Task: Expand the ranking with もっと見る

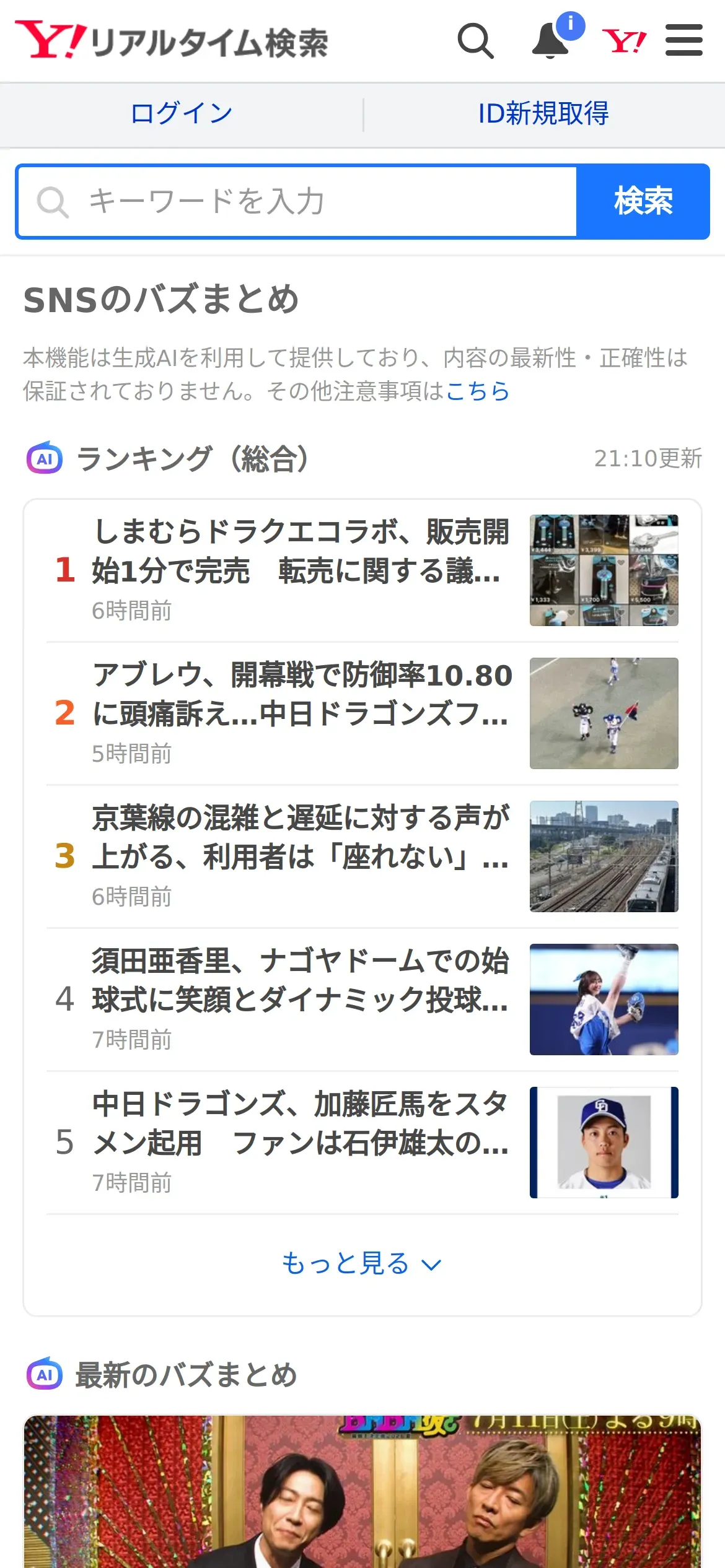Action: coord(362,1263)
